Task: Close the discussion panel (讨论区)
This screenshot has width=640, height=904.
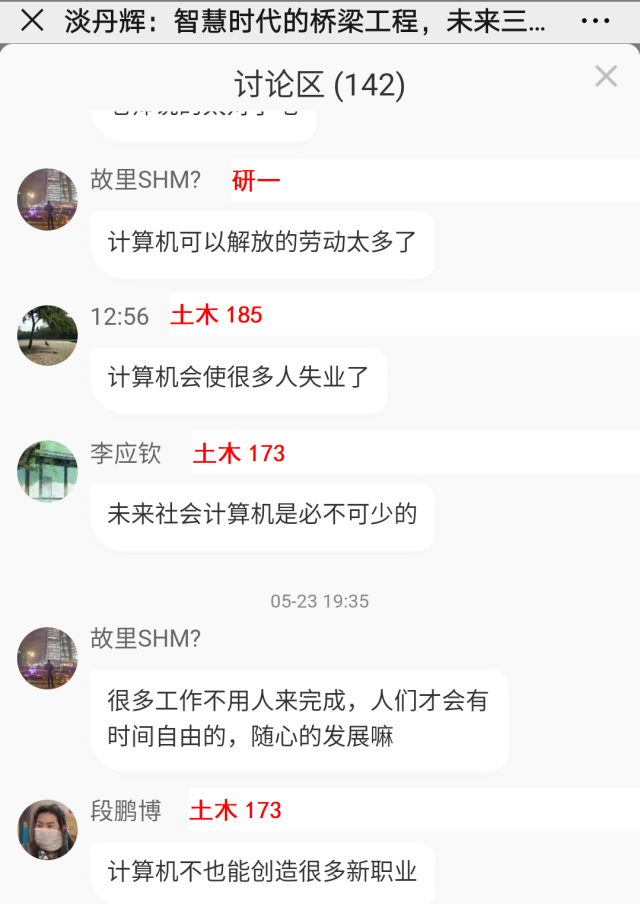Action: [x=606, y=76]
